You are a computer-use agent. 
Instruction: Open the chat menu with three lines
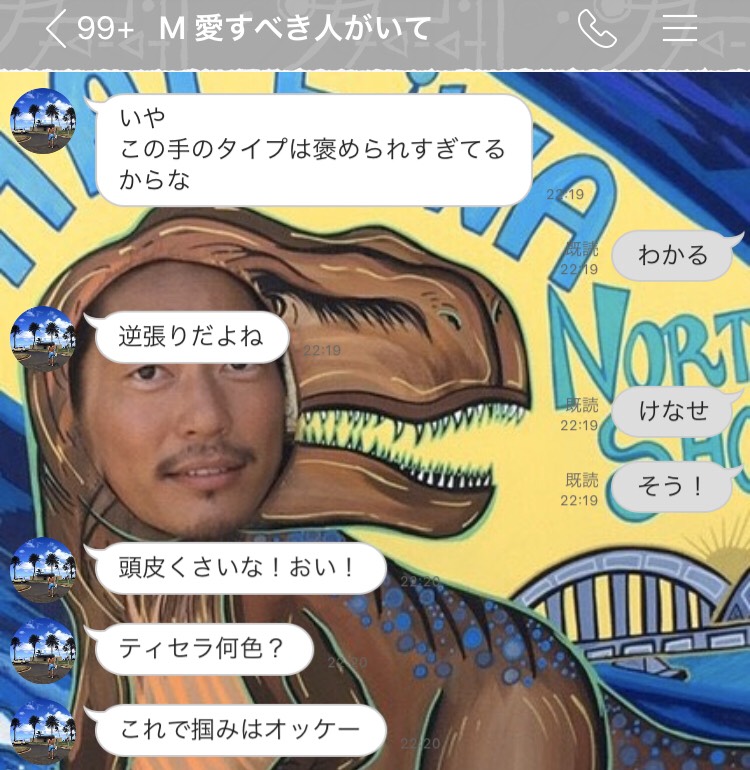[680, 29]
